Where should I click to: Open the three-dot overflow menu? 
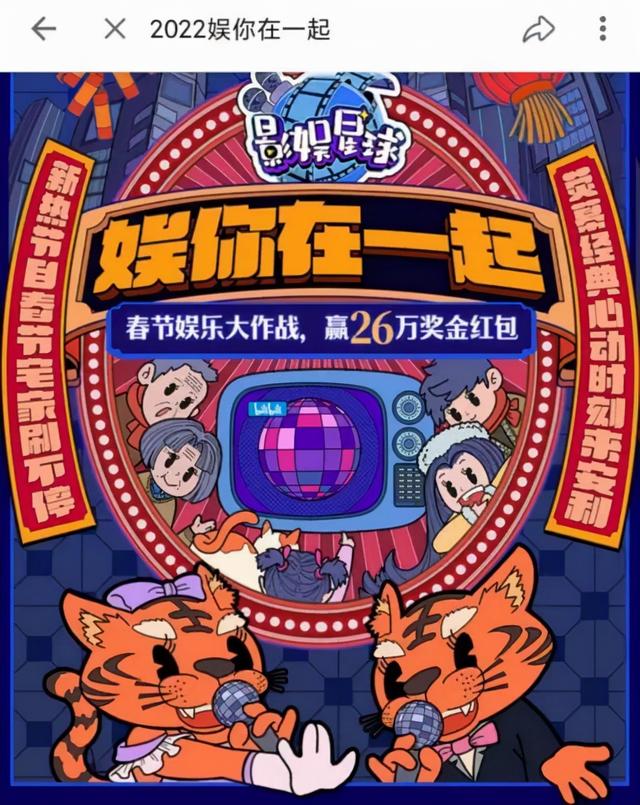click(603, 29)
